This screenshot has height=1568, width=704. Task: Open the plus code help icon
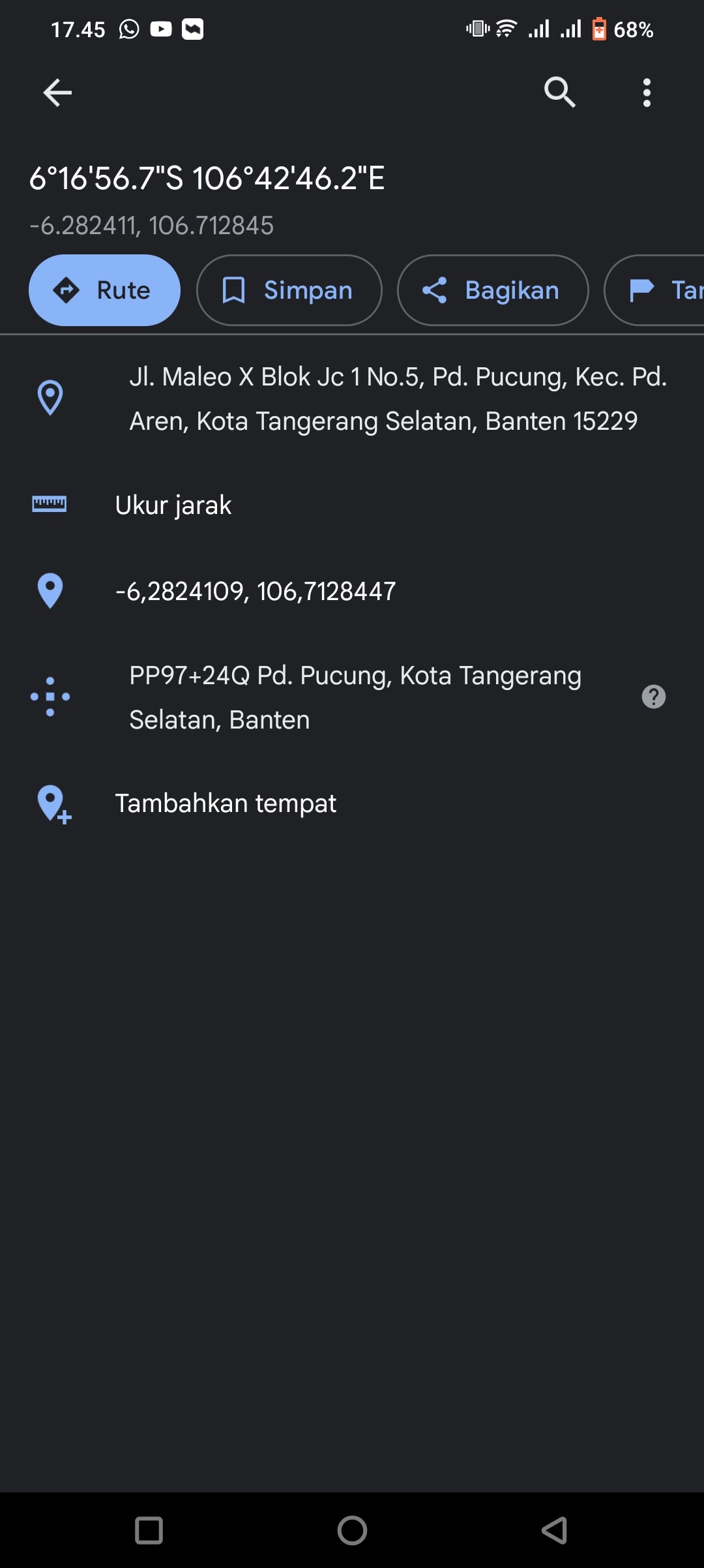(653, 697)
